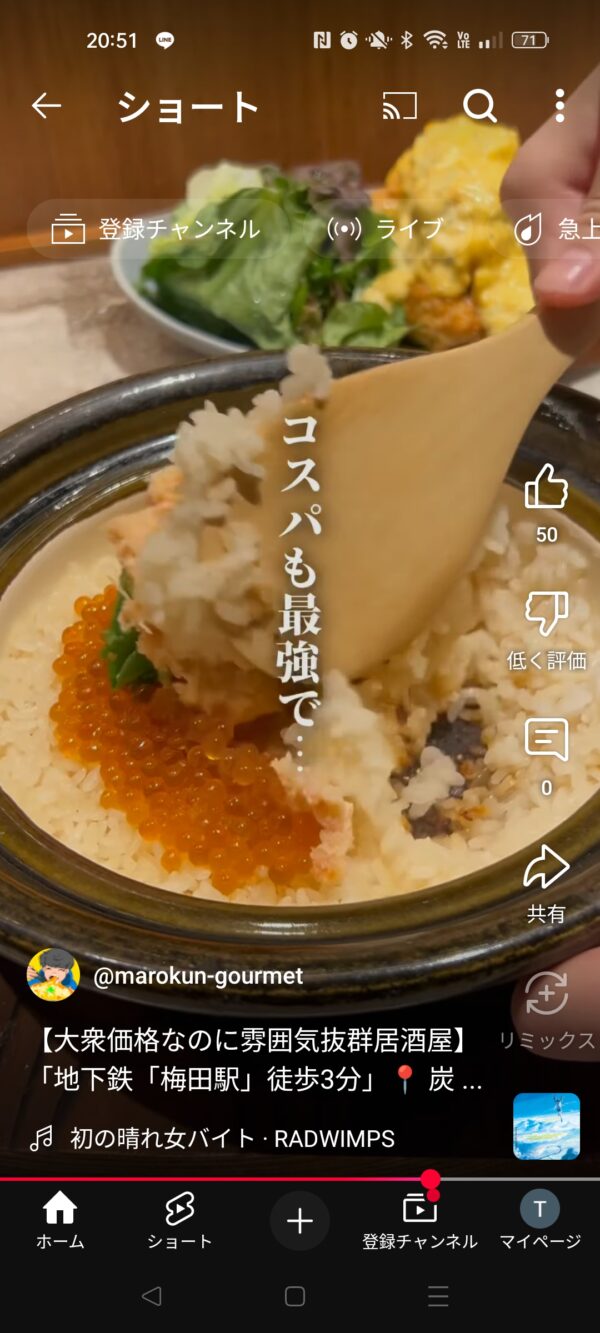Go back using the top arrow
Viewport: 600px width, 1333px height.
coord(46,106)
